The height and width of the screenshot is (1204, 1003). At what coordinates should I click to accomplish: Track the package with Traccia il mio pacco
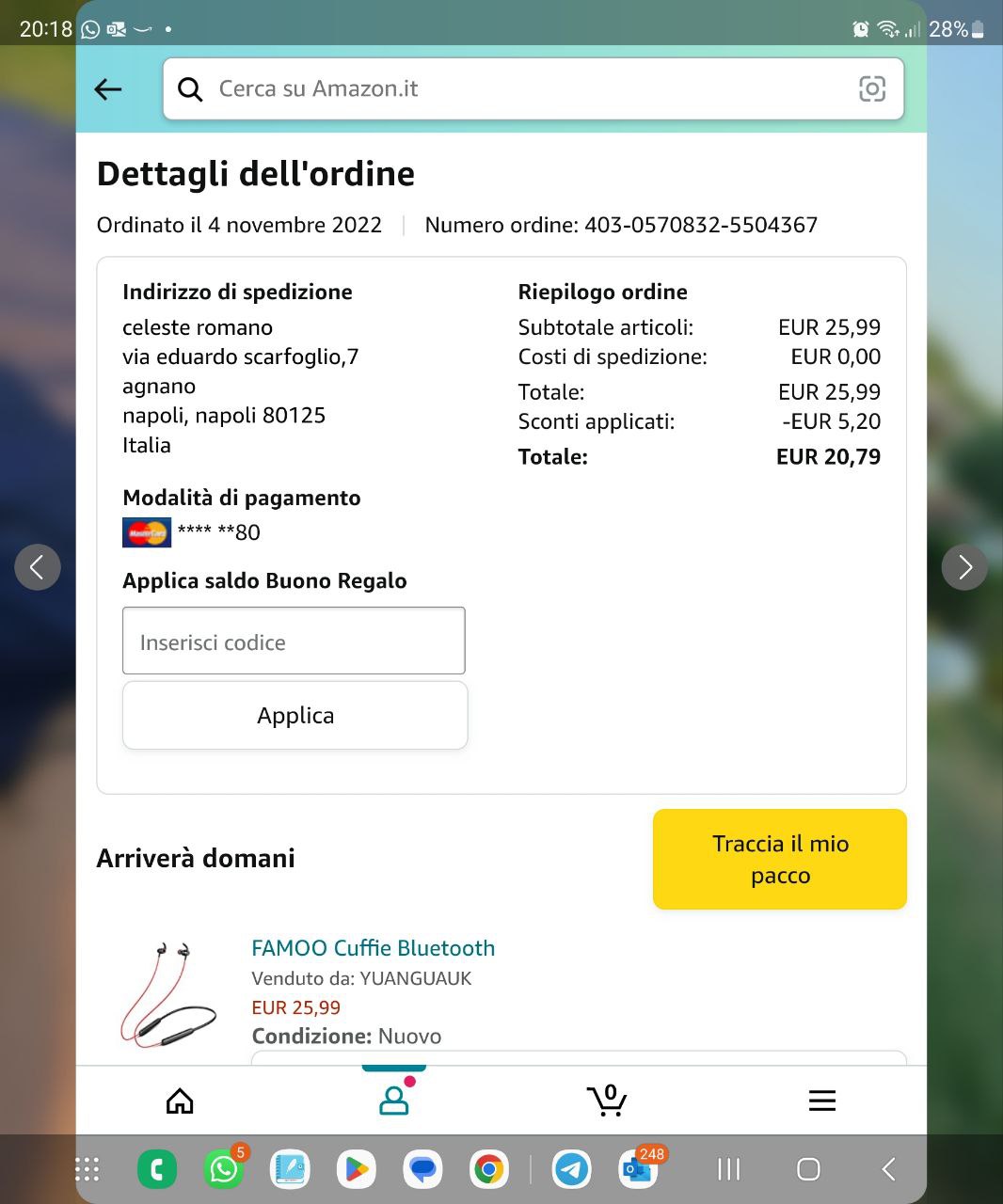[779, 860]
